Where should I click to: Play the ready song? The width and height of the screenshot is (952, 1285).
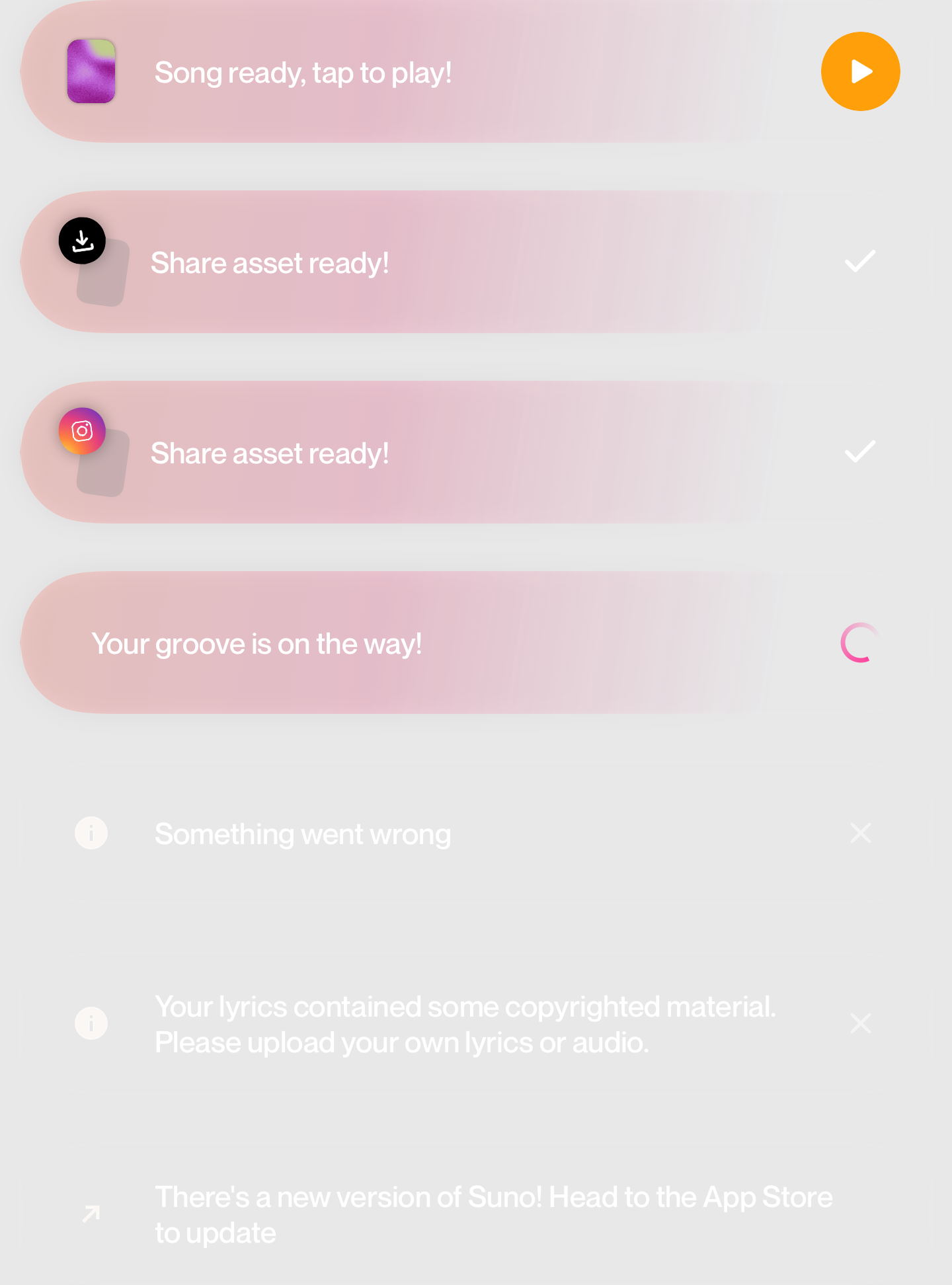pyautogui.click(x=860, y=71)
